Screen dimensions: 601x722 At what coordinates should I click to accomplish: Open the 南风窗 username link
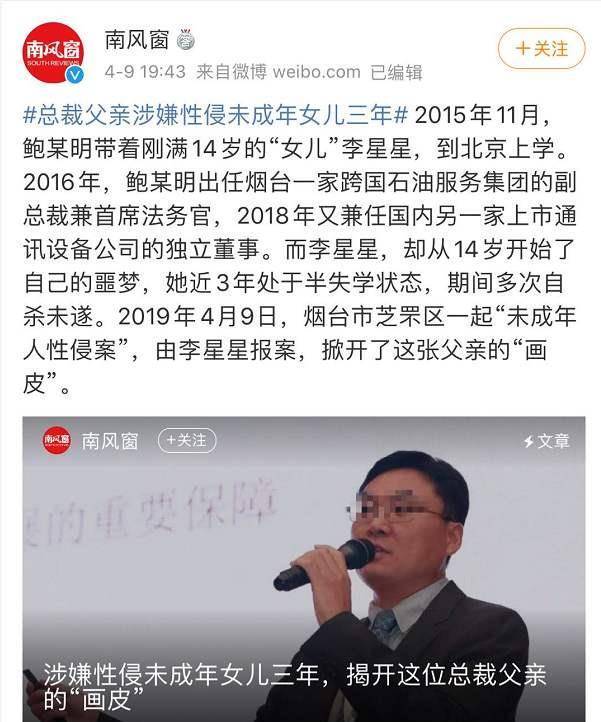pyautogui.click(x=137, y=42)
